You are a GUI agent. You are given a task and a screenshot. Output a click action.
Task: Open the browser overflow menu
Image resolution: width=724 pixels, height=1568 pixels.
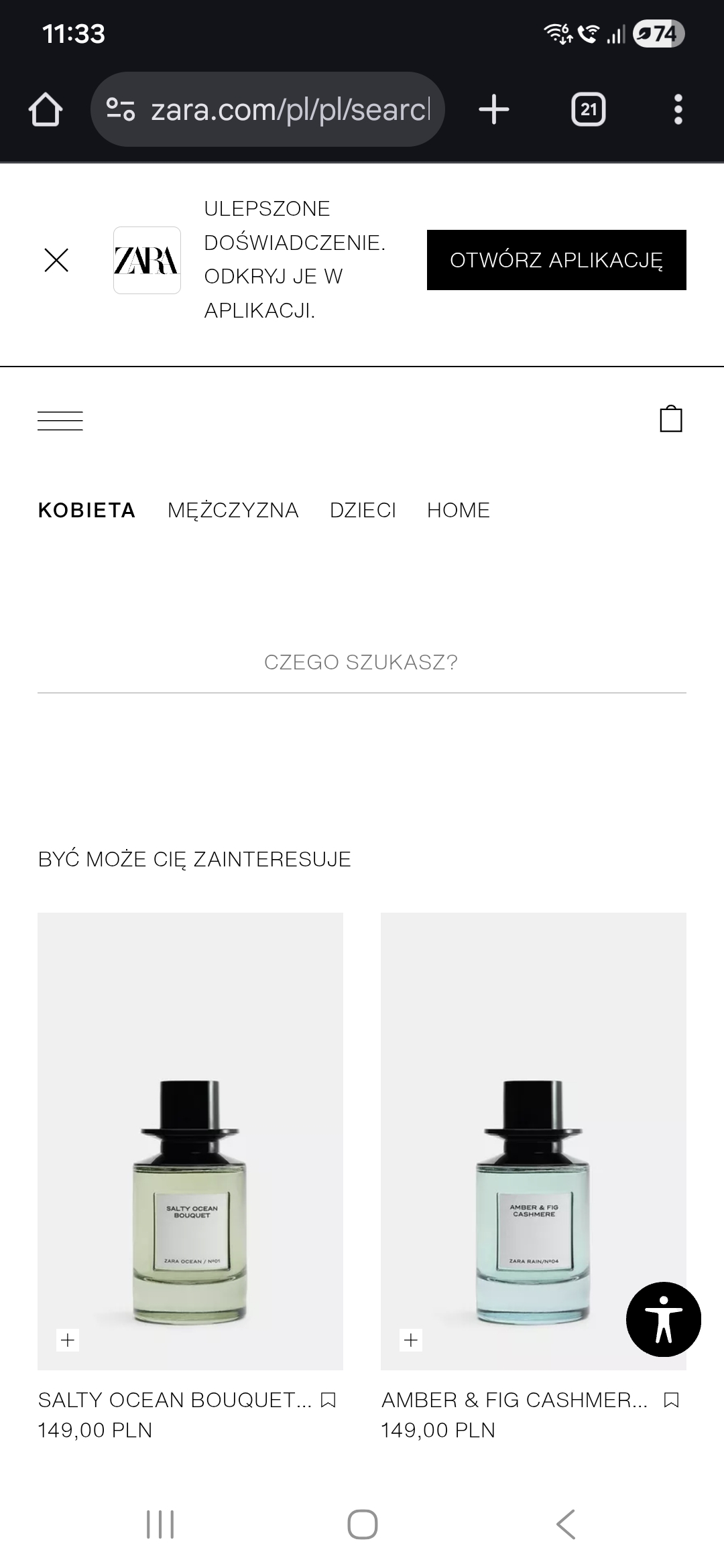pos(678,109)
